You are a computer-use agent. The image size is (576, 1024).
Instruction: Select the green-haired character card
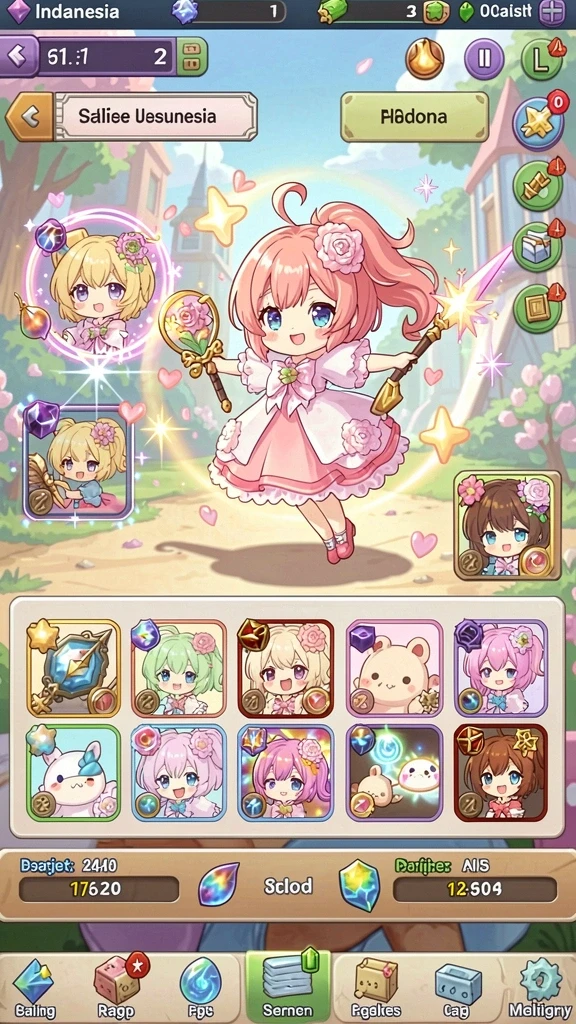pyautogui.click(x=179, y=668)
